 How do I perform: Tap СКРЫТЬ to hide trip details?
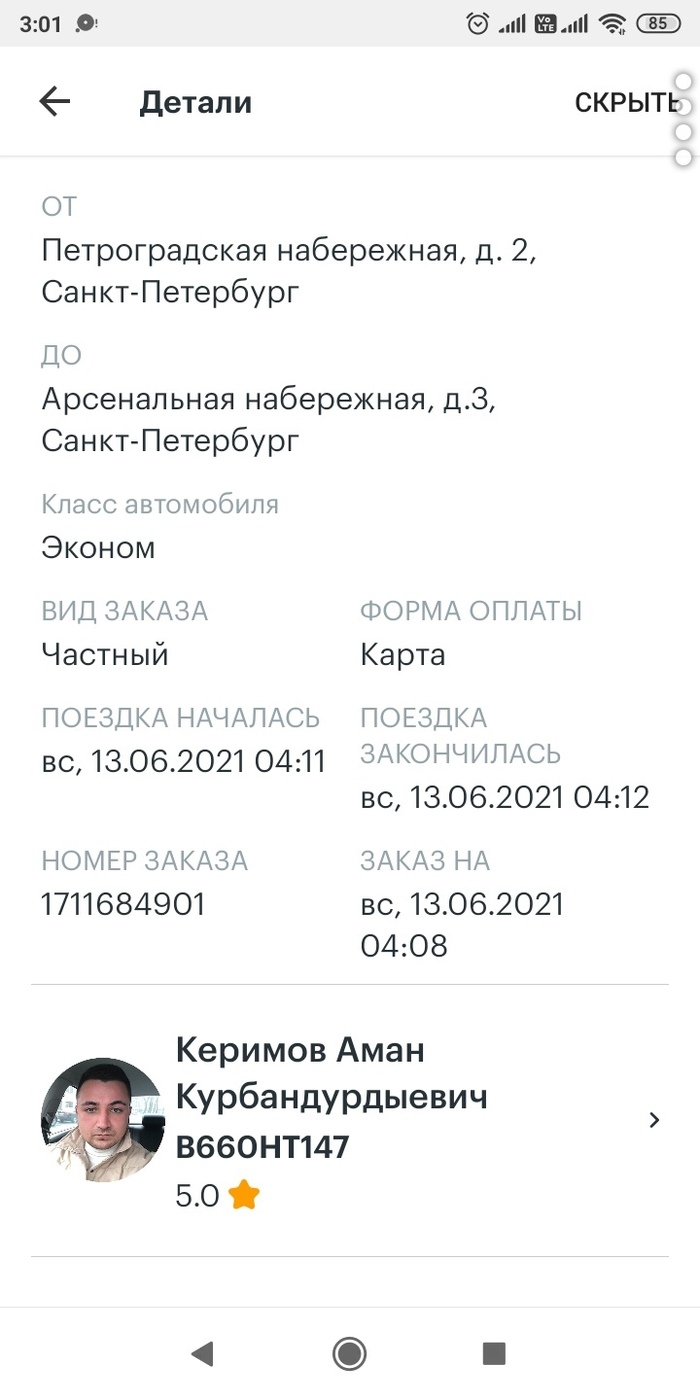coord(626,102)
